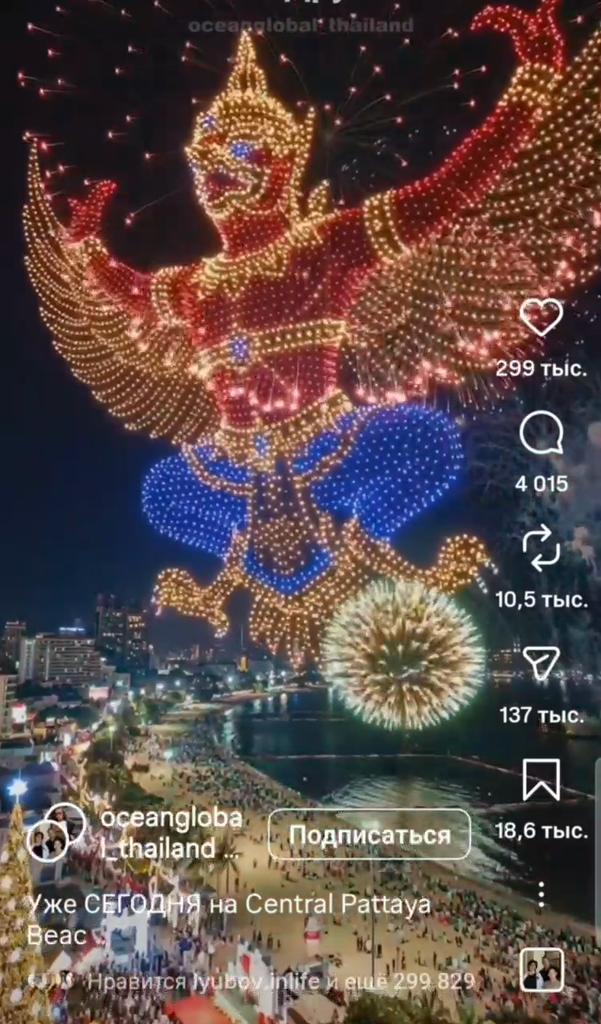
Task: Like this reel with the heart icon
Action: [x=541, y=317]
